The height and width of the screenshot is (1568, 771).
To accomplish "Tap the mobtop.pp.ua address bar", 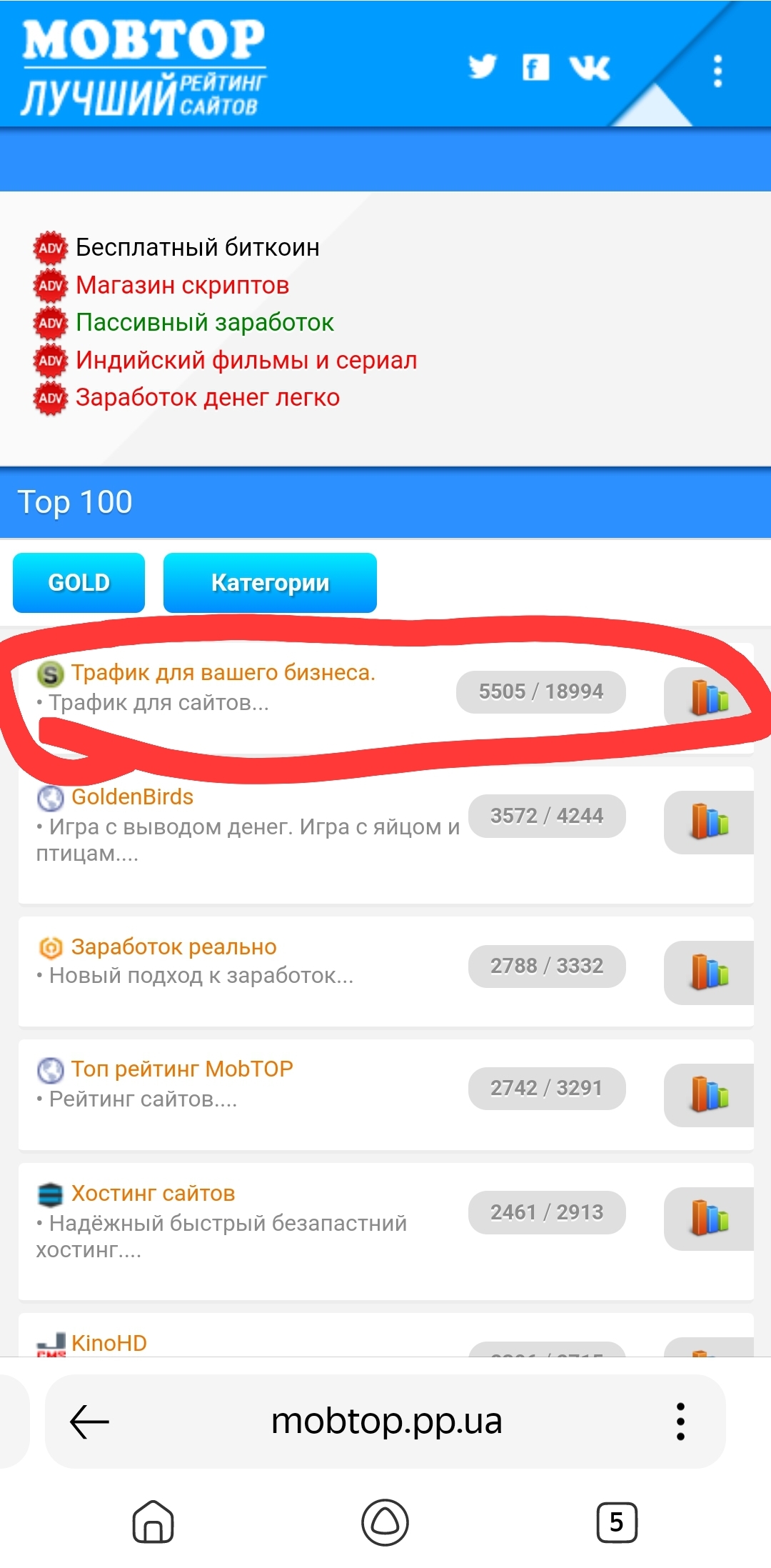I will pos(386,1421).
